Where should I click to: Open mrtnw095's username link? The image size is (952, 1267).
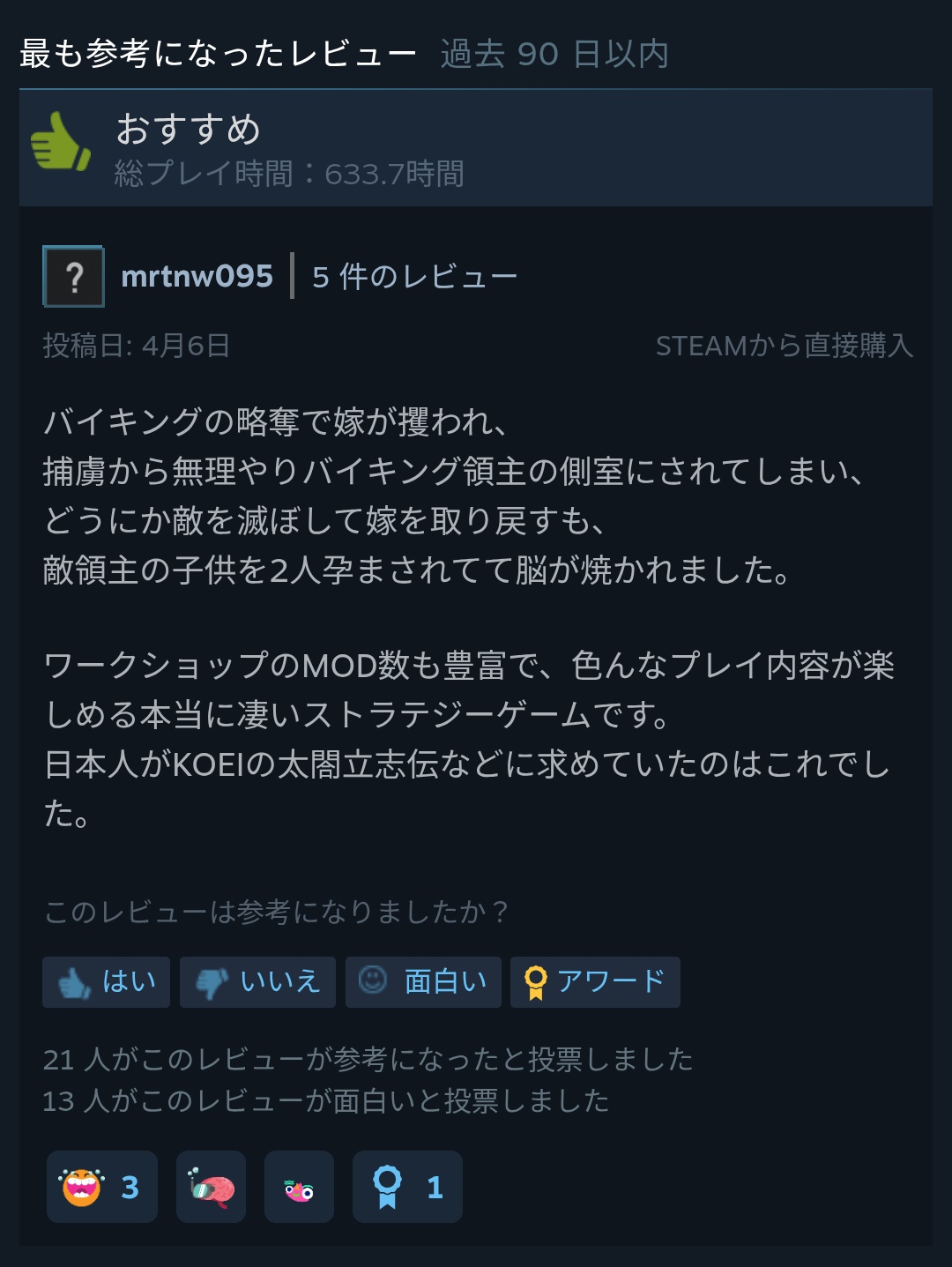(x=197, y=277)
